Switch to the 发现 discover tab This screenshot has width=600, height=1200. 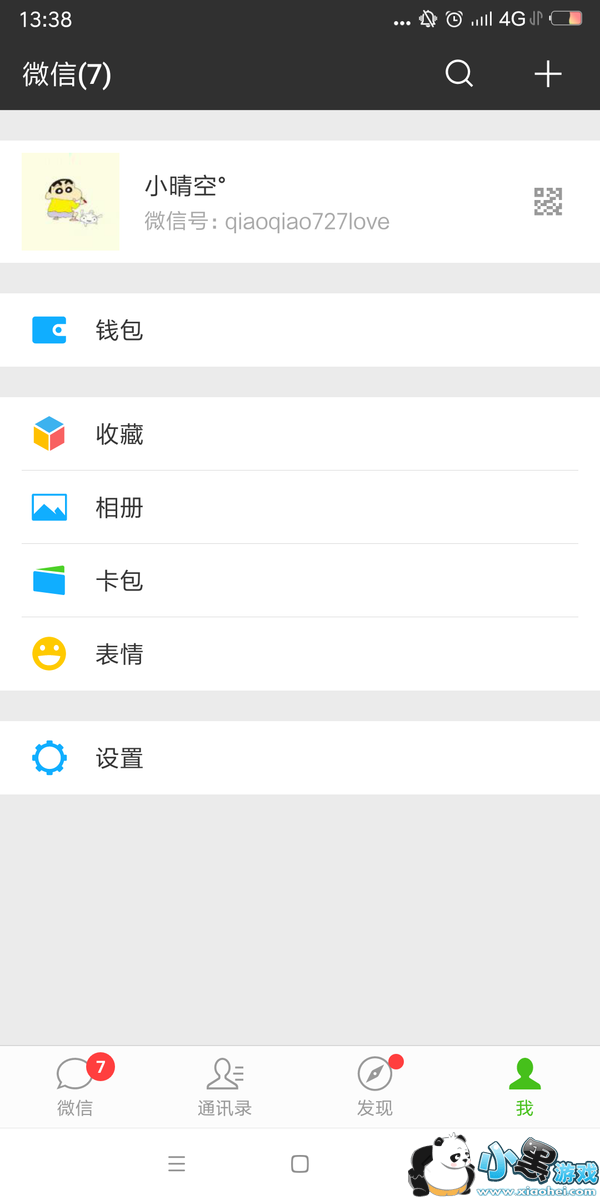[x=375, y=1087]
